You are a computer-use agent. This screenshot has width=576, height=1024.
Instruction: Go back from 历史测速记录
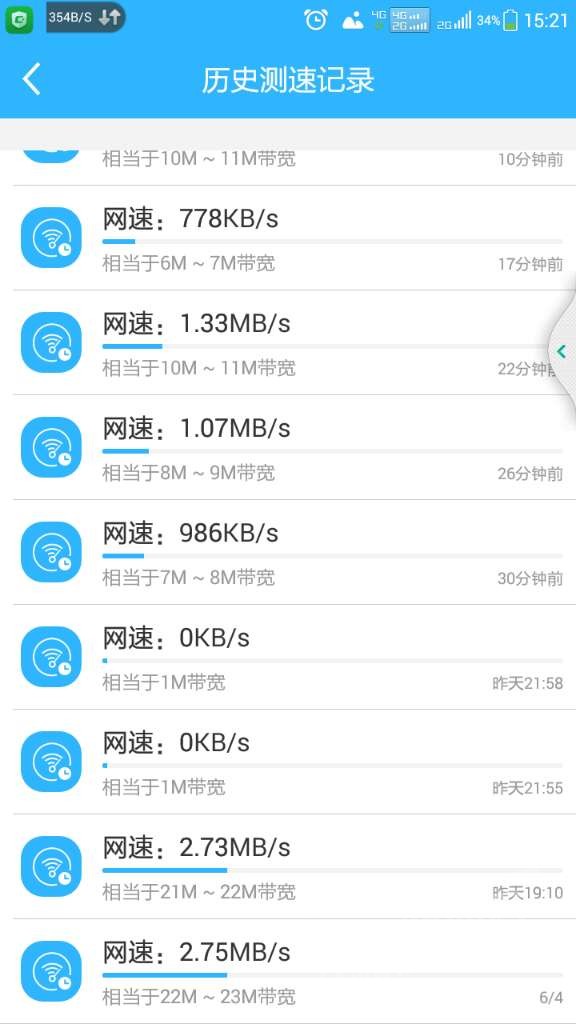31,79
